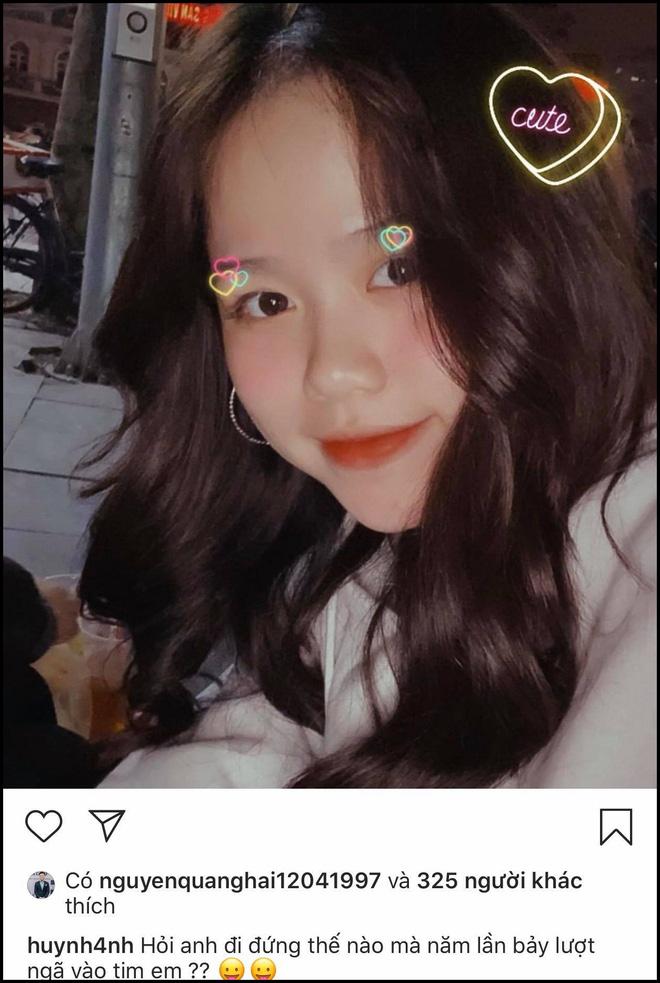Like this post with the heart icon
Image resolution: width=660 pixels, height=983 pixels.
(44, 825)
